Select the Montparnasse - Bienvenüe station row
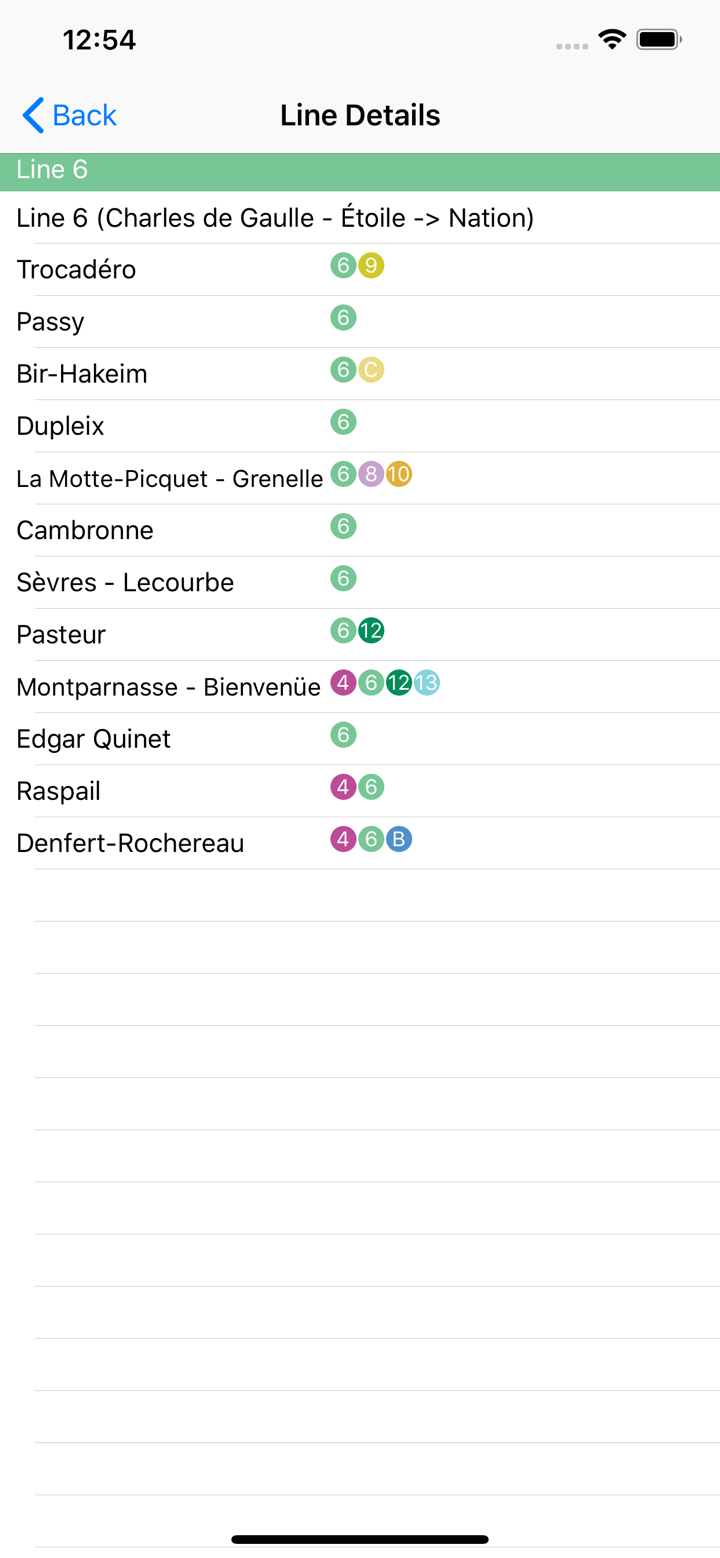 point(168,686)
